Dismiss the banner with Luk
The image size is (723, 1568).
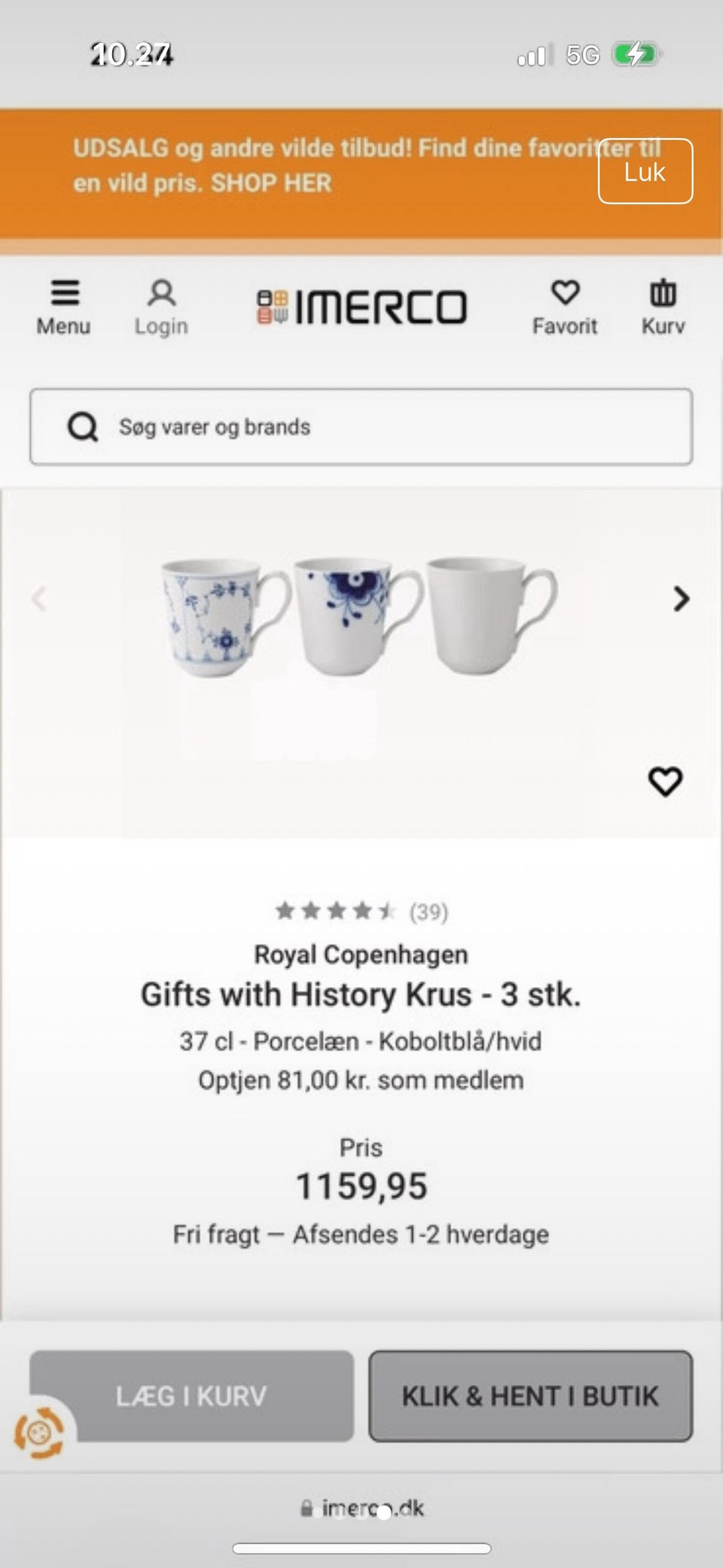[645, 173]
